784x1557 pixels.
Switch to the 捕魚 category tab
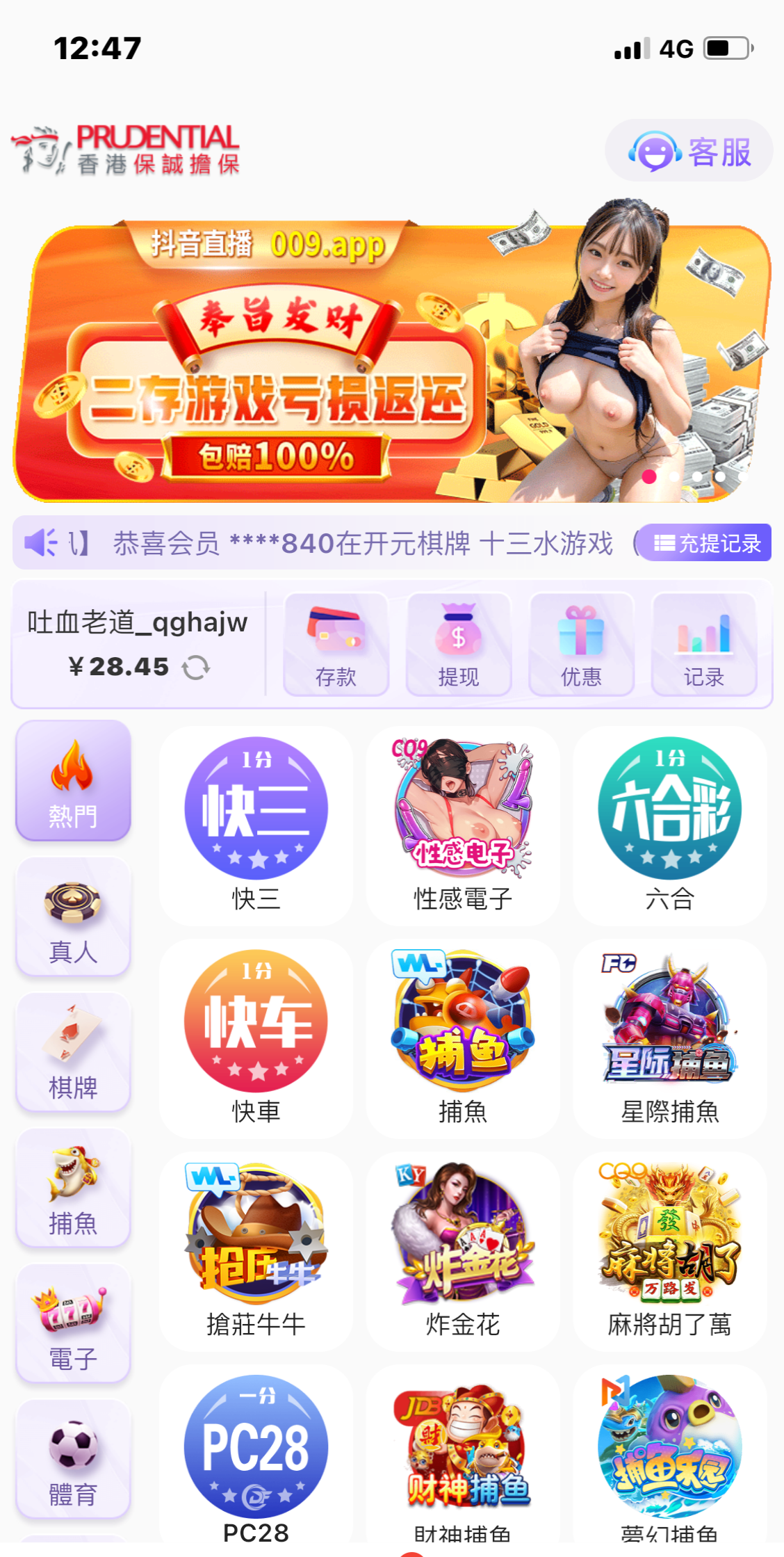coord(73,1188)
